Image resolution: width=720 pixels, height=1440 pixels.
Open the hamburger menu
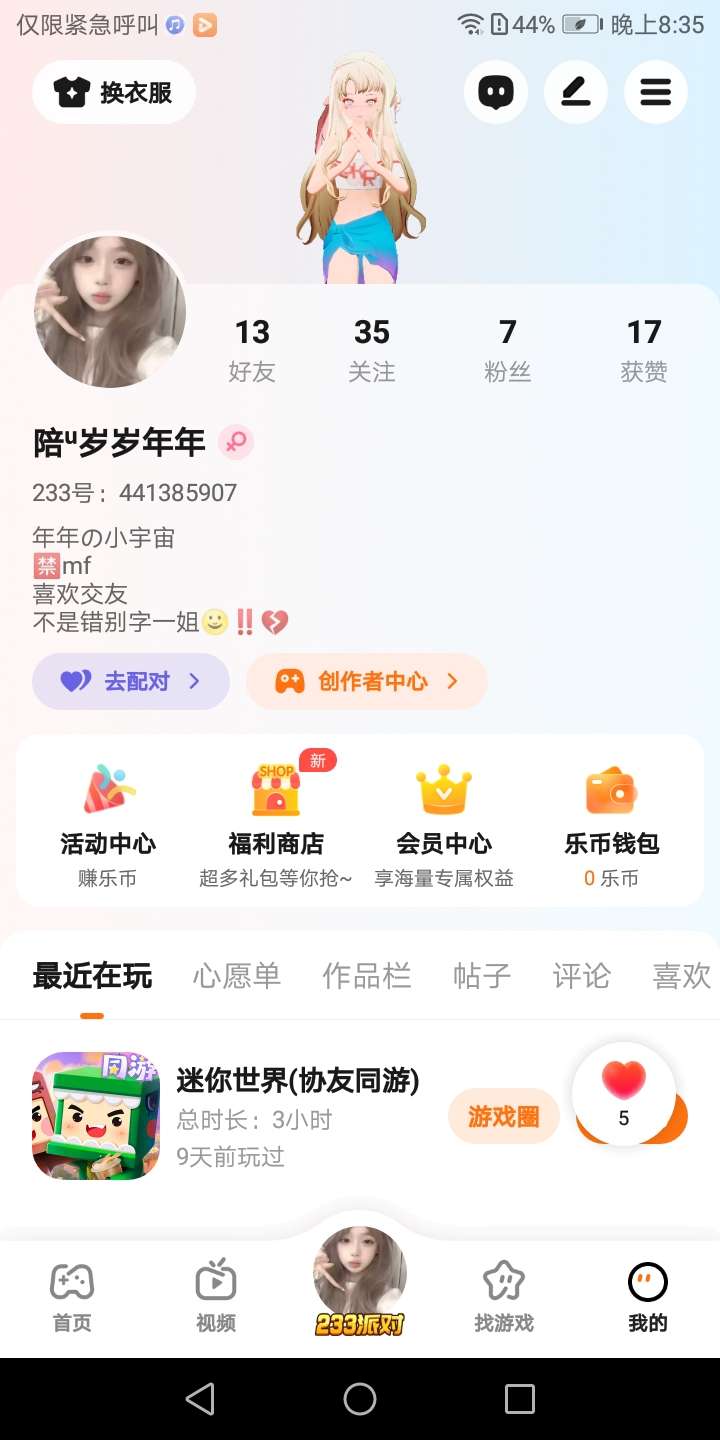click(x=655, y=93)
